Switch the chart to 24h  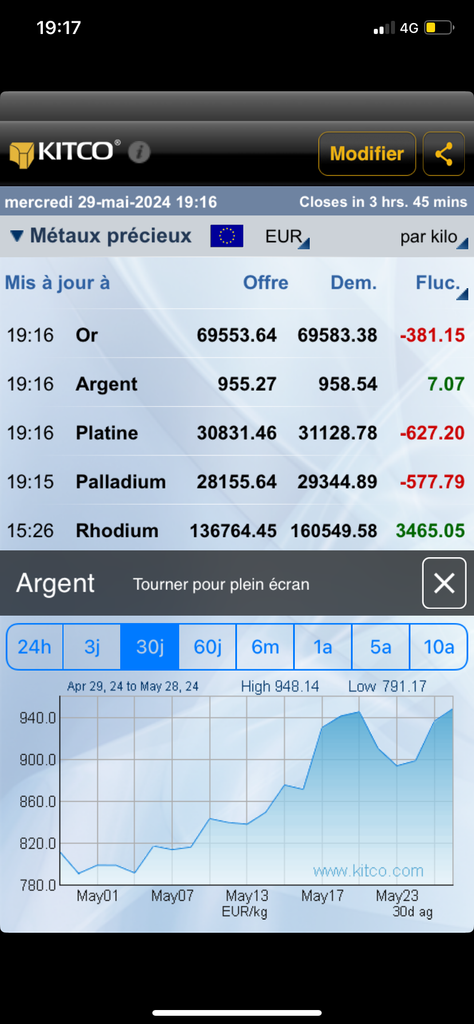[35, 647]
